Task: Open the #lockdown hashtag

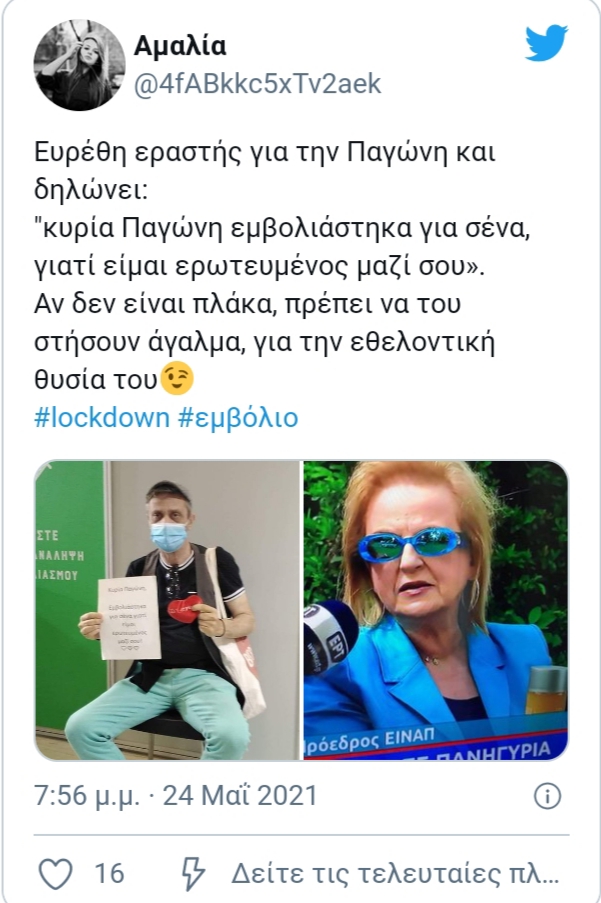Action: [x=102, y=417]
